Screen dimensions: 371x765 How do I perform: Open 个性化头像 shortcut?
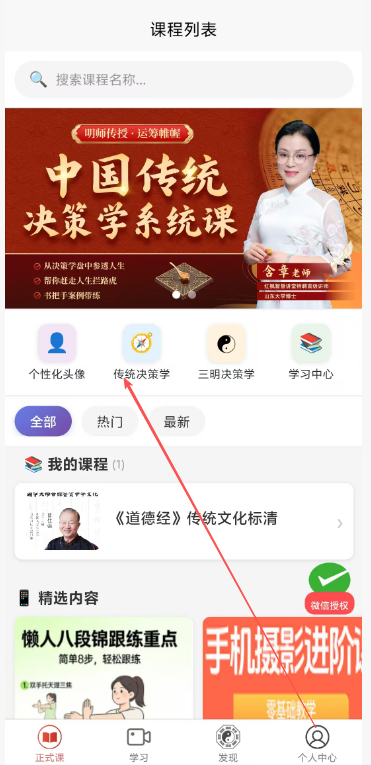coord(57,352)
